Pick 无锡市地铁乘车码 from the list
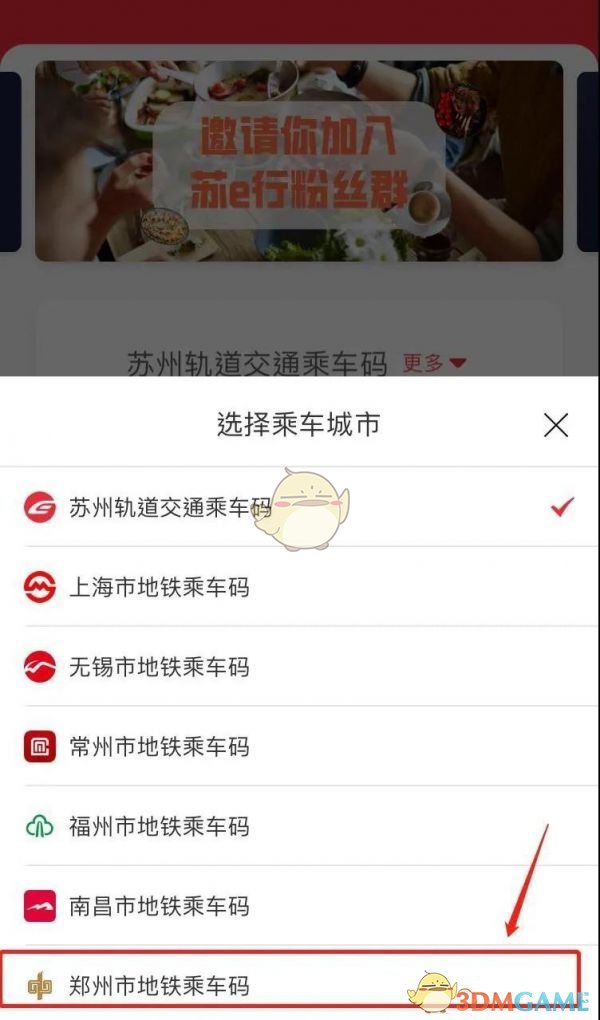 [159, 667]
